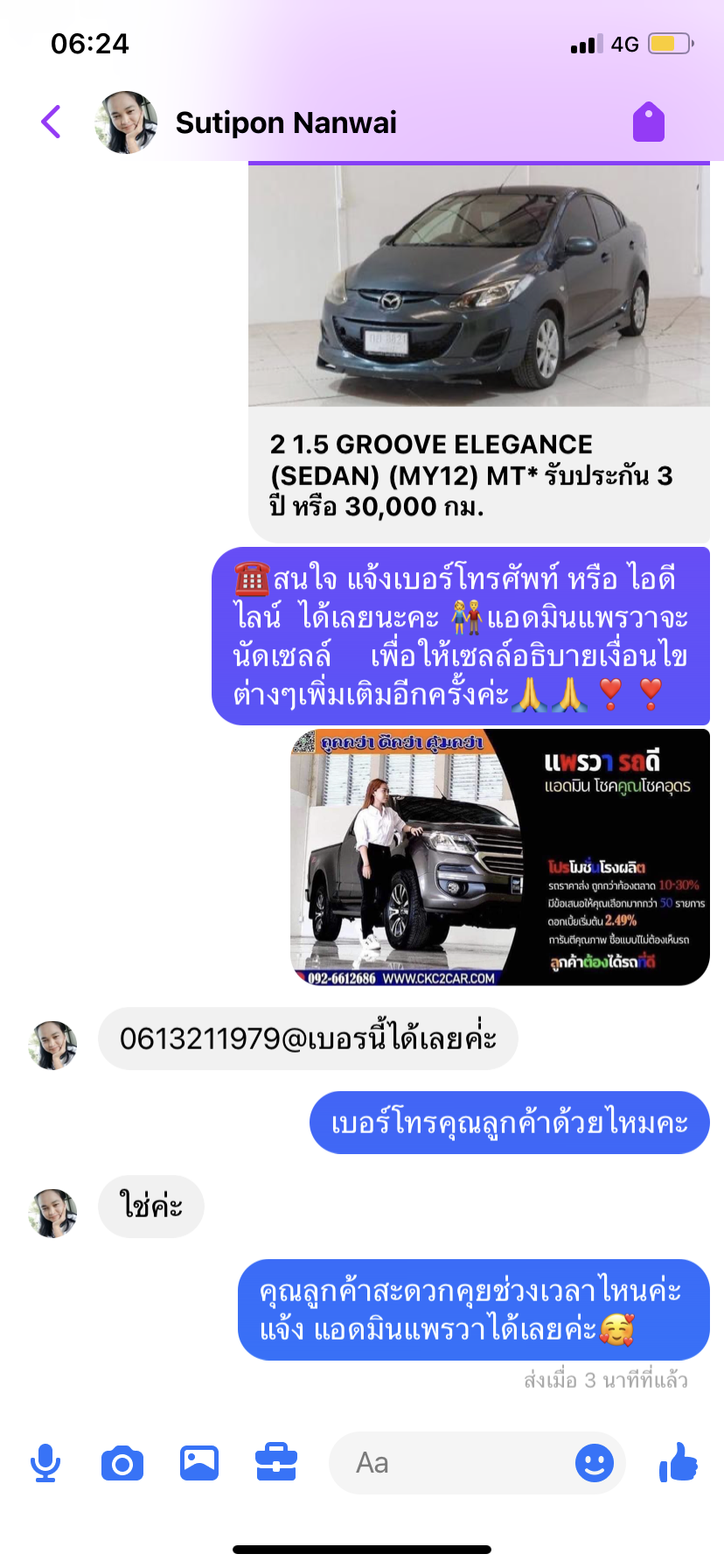This screenshot has height=1568, width=724.
Task: Open the camera to take a photo
Action: click(122, 1463)
